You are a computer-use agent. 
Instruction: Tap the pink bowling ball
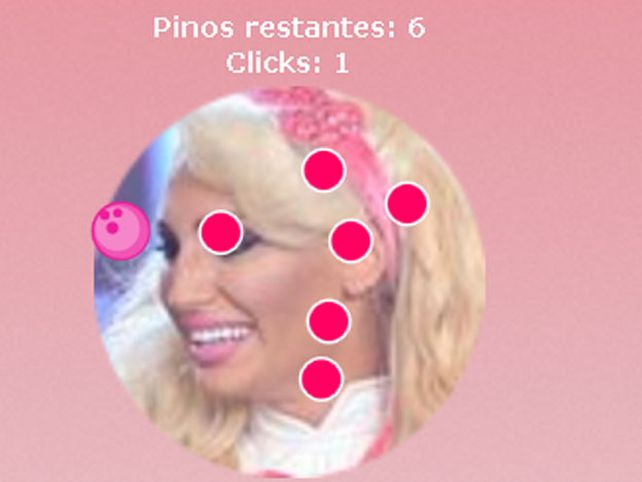tap(121, 230)
